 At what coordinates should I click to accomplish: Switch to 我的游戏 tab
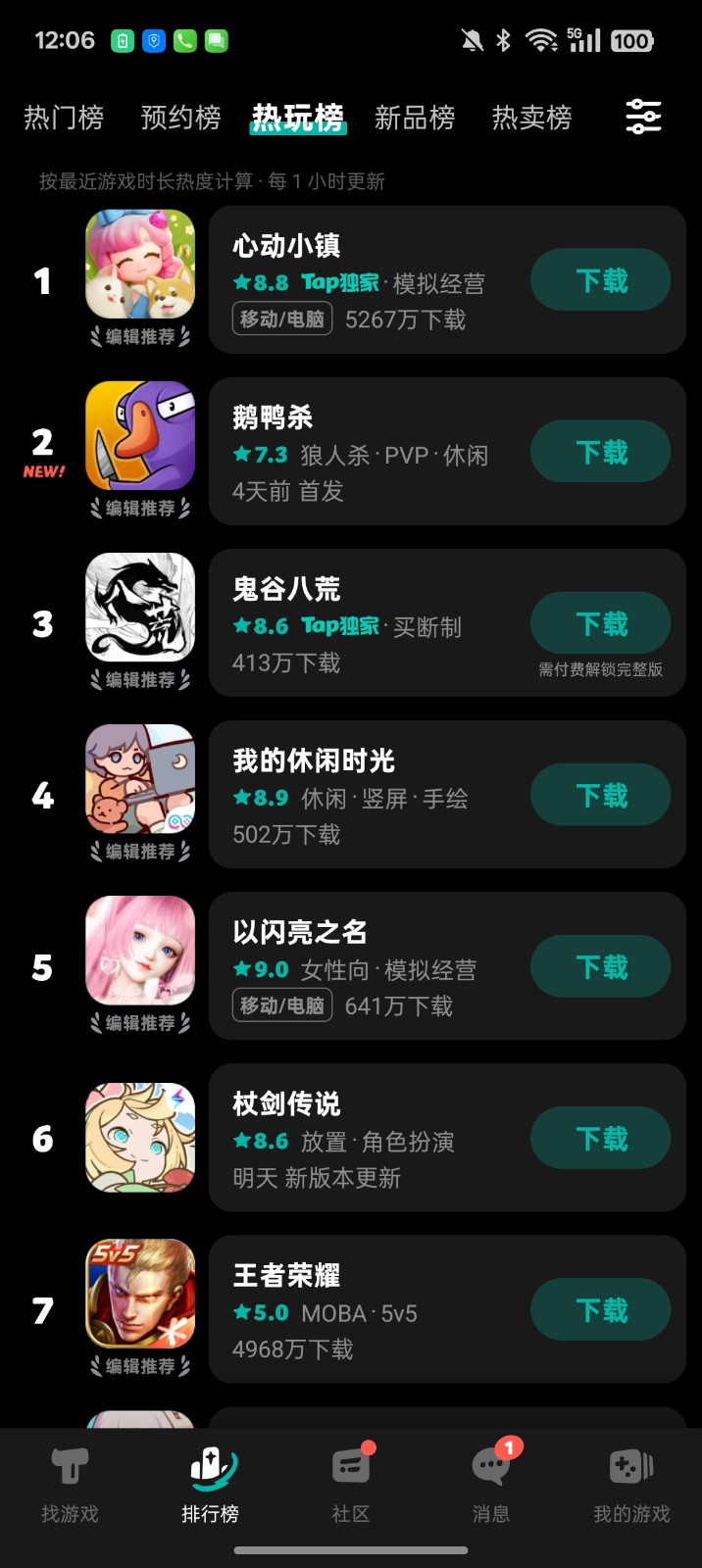coord(631,1485)
